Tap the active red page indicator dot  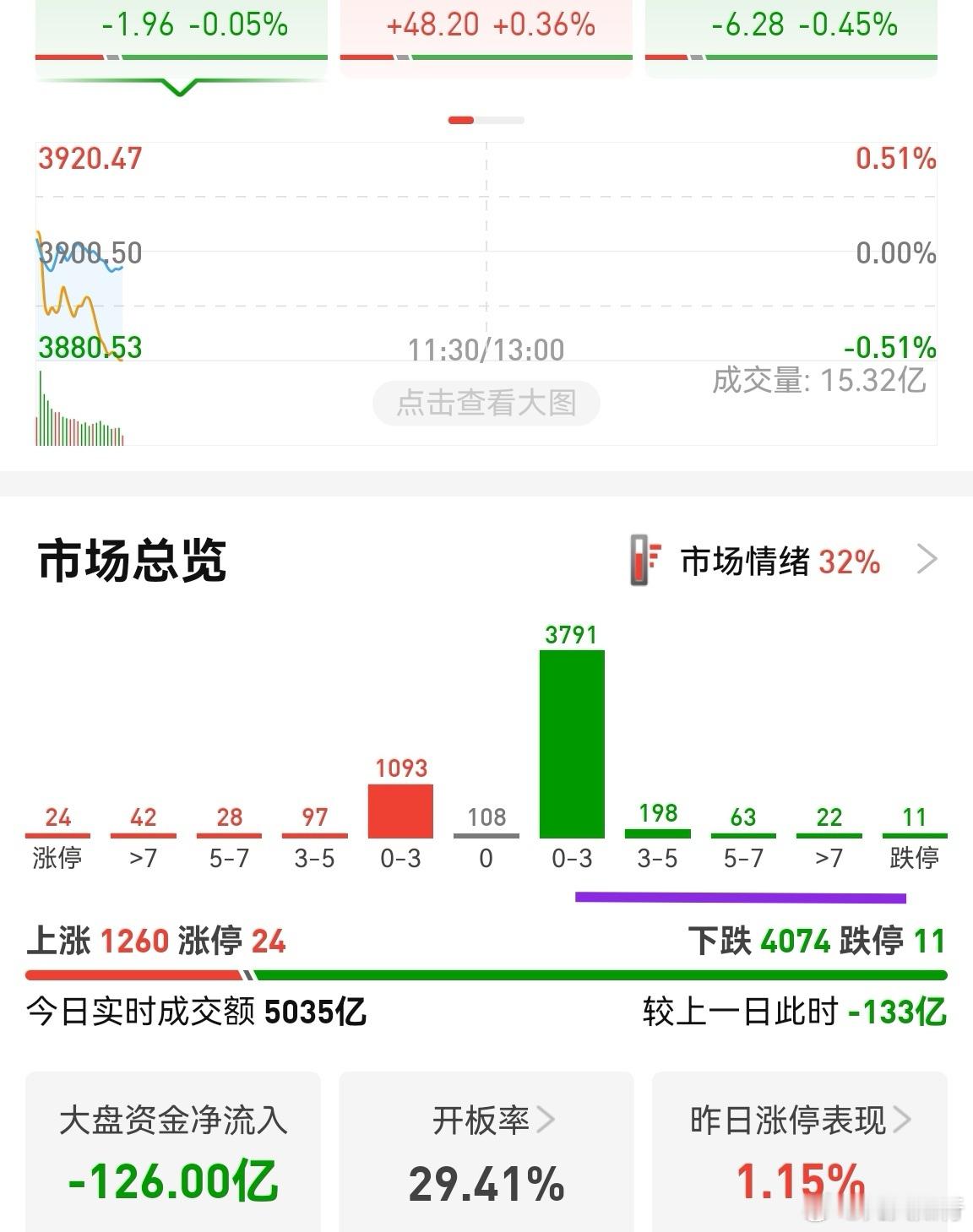coord(459,121)
